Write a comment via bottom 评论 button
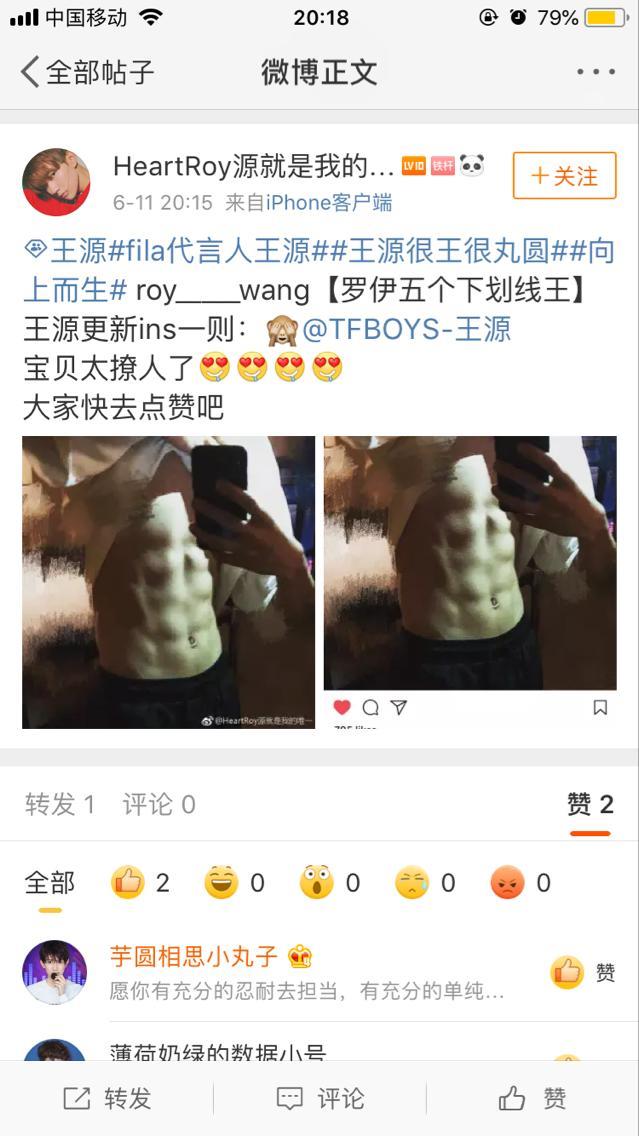Viewport: 639px width, 1136px height. (320, 1099)
